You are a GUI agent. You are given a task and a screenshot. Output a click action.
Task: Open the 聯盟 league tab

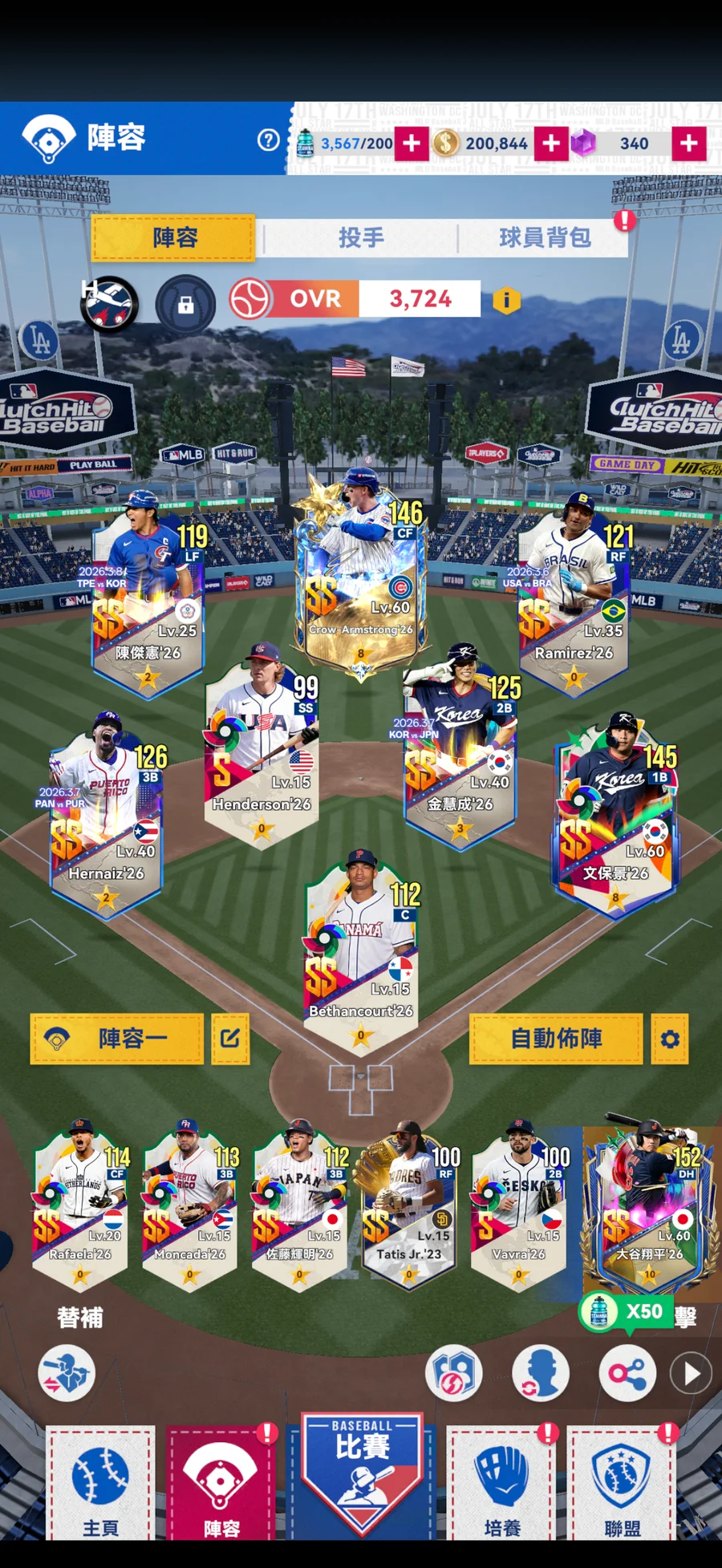[622, 1484]
